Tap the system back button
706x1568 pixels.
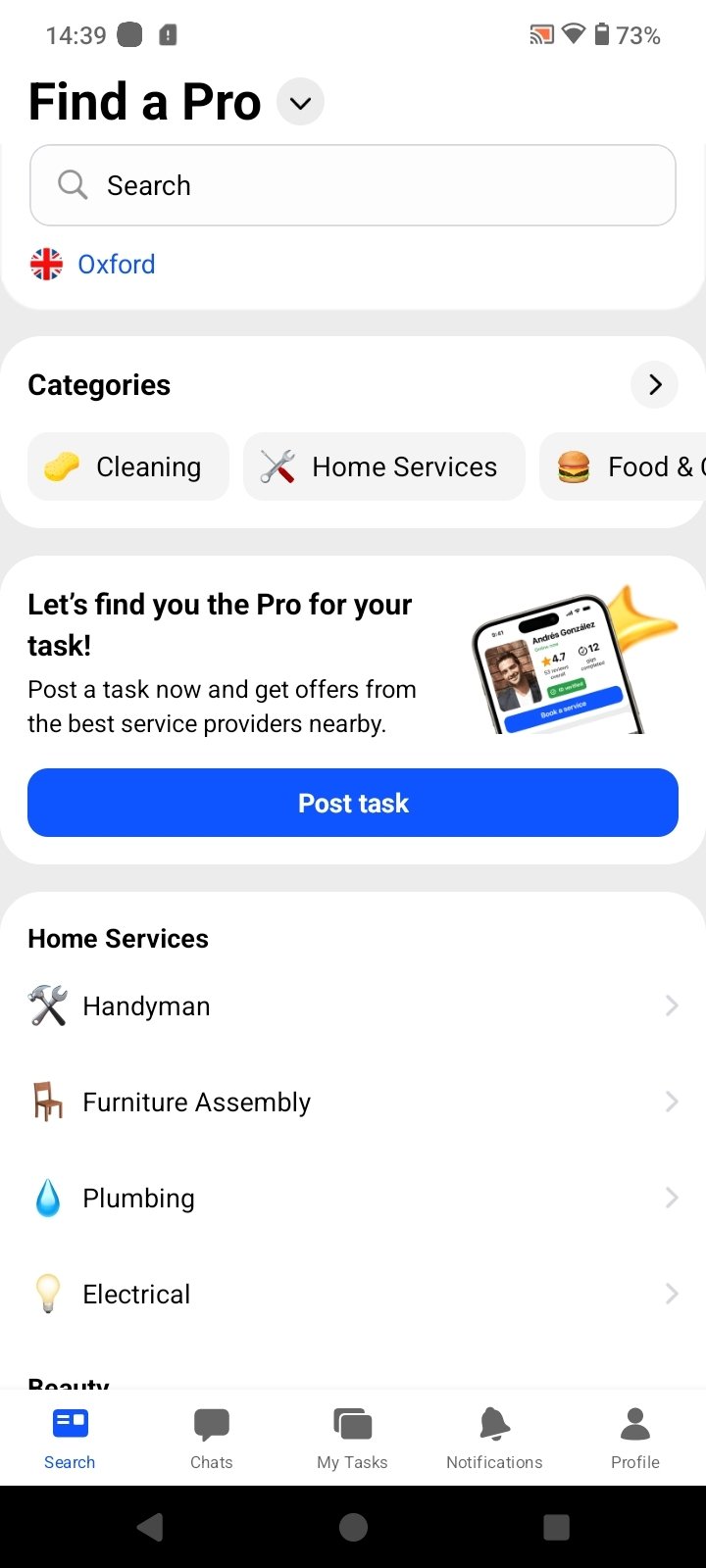click(x=150, y=1527)
